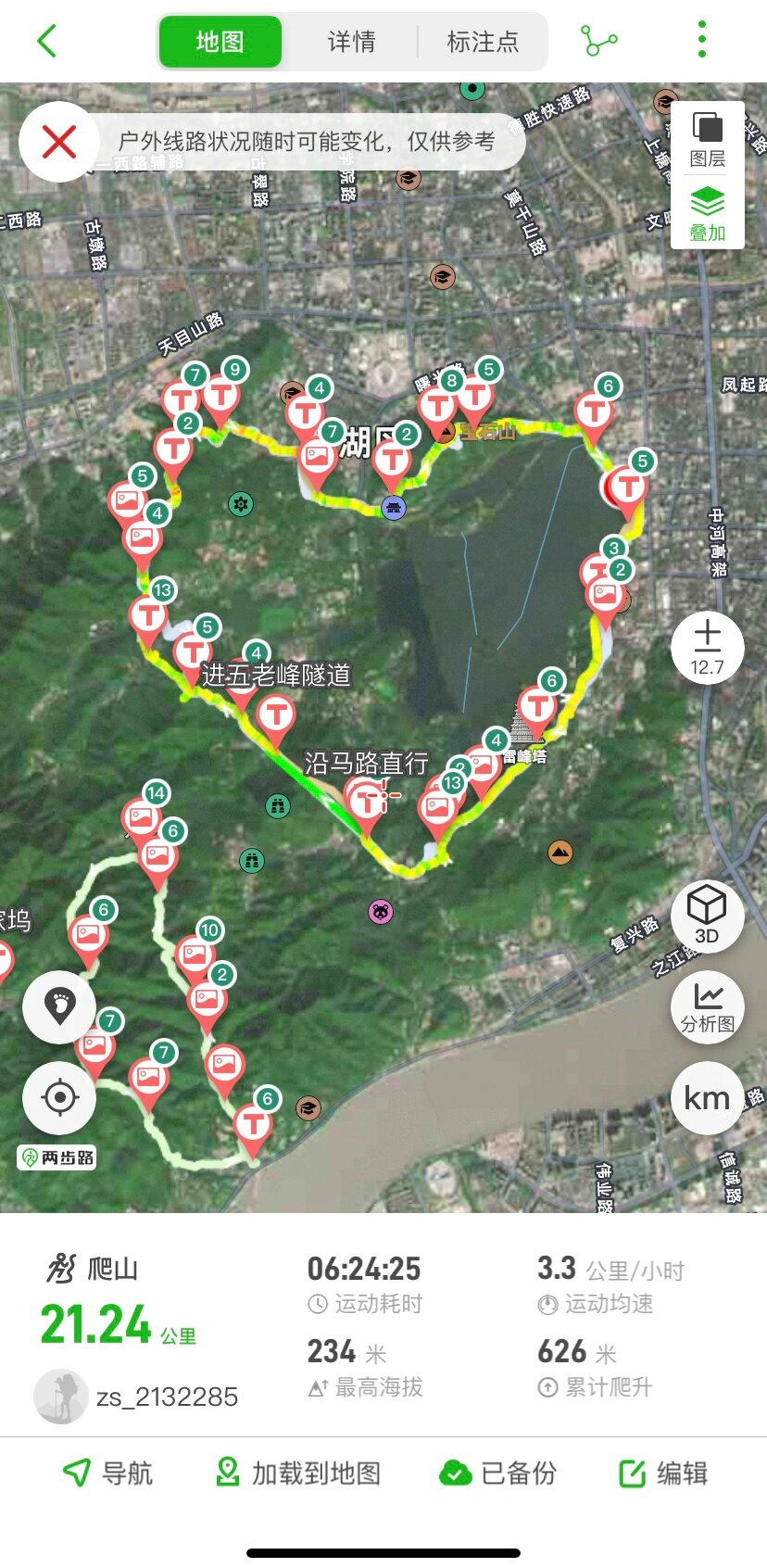Go back using the green arrow

click(x=47, y=42)
